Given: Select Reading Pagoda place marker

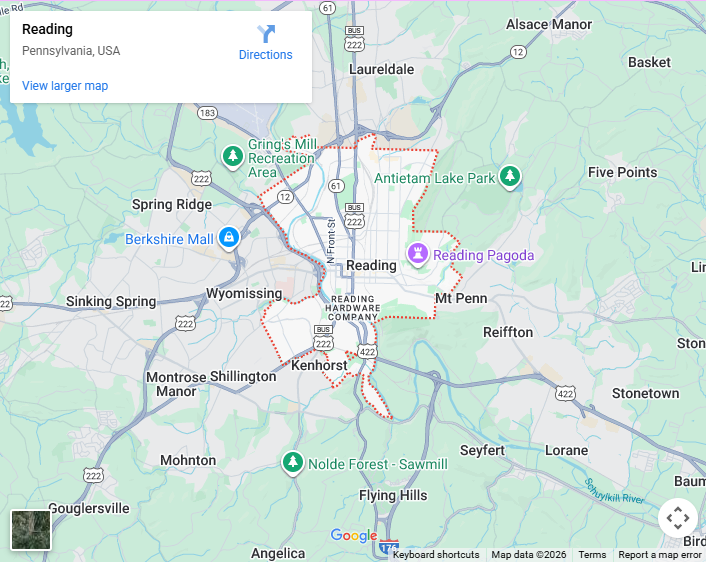Looking at the screenshot, I should click(417, 254).
